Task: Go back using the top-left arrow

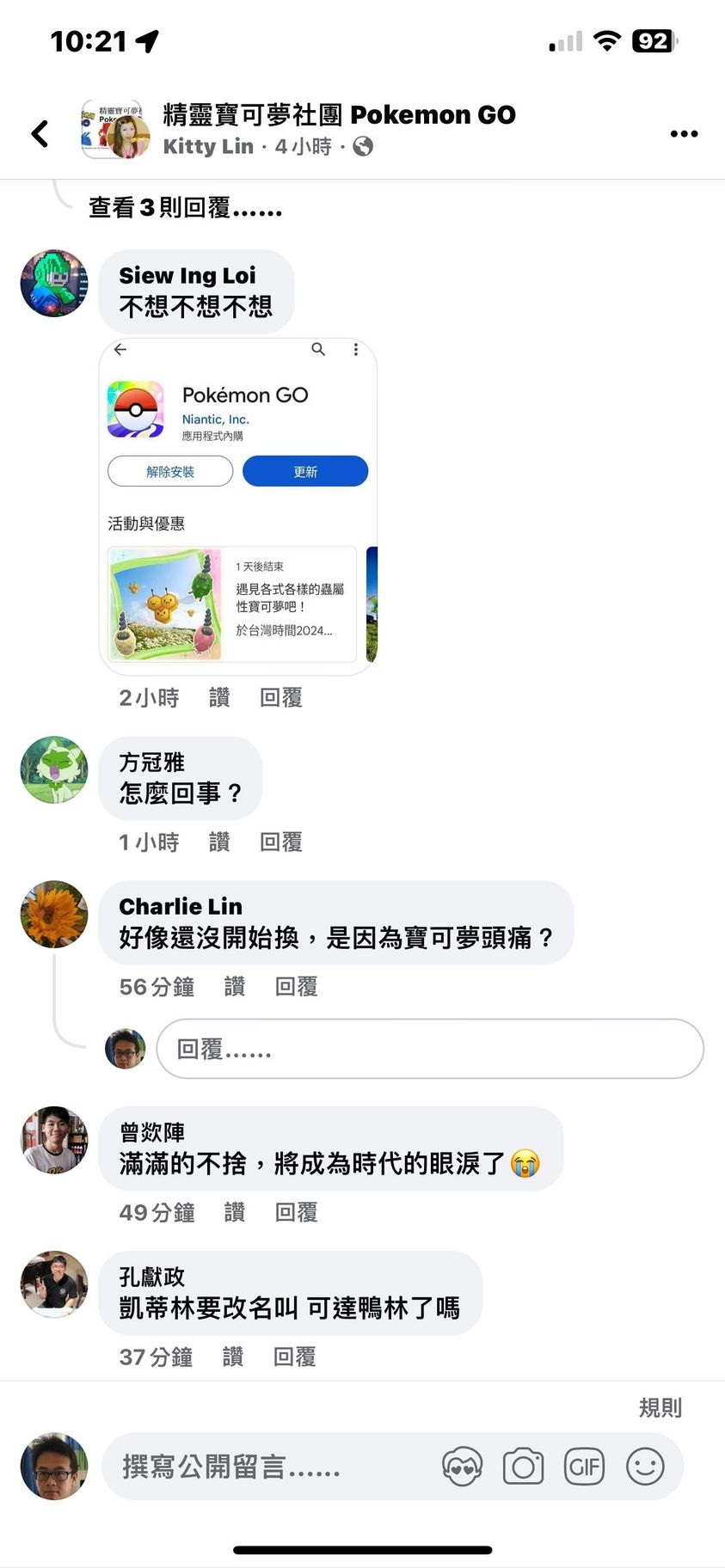Action: click(x=40, y=133)
